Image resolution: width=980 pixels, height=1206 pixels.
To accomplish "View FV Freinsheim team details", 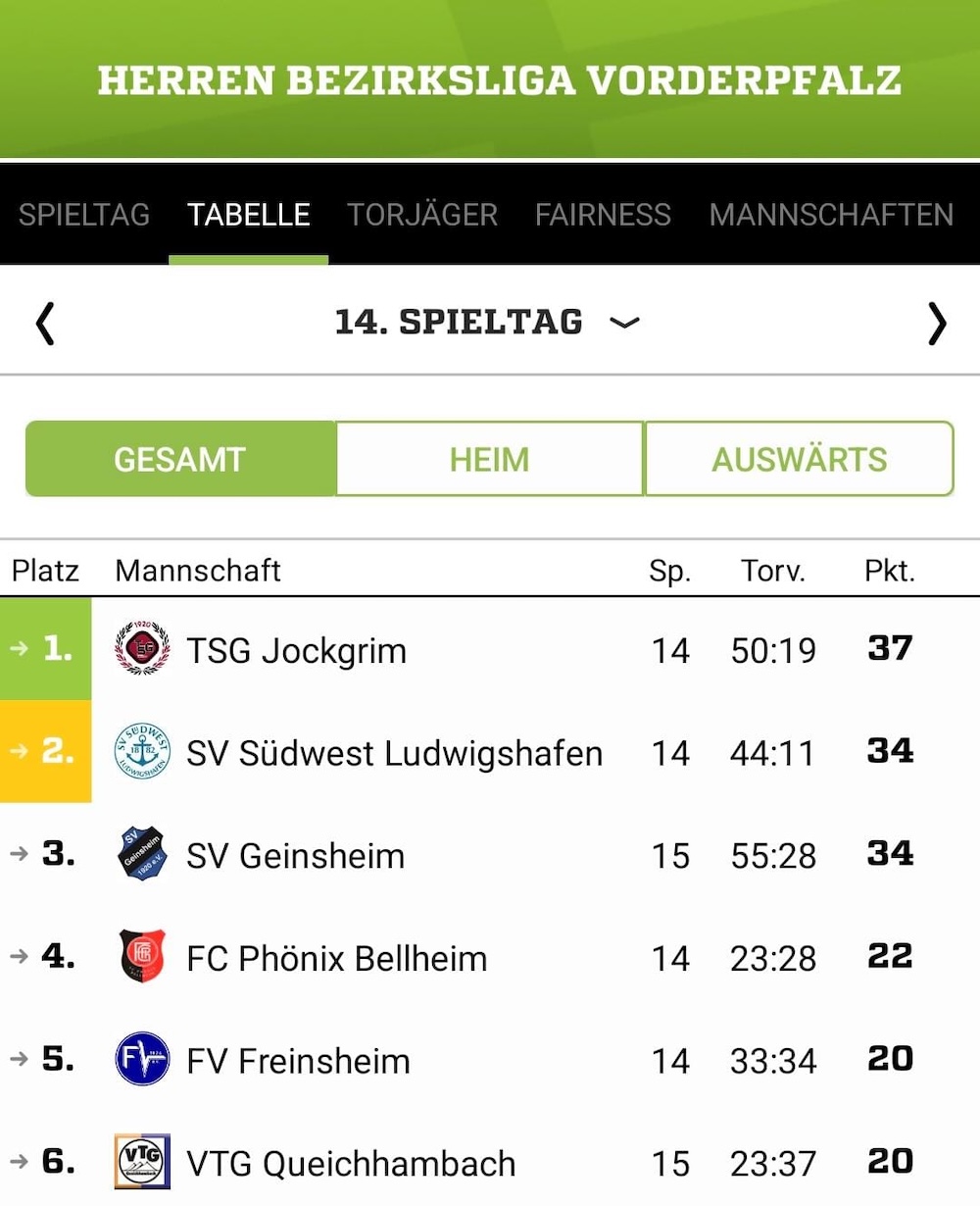I will 298,1061.
